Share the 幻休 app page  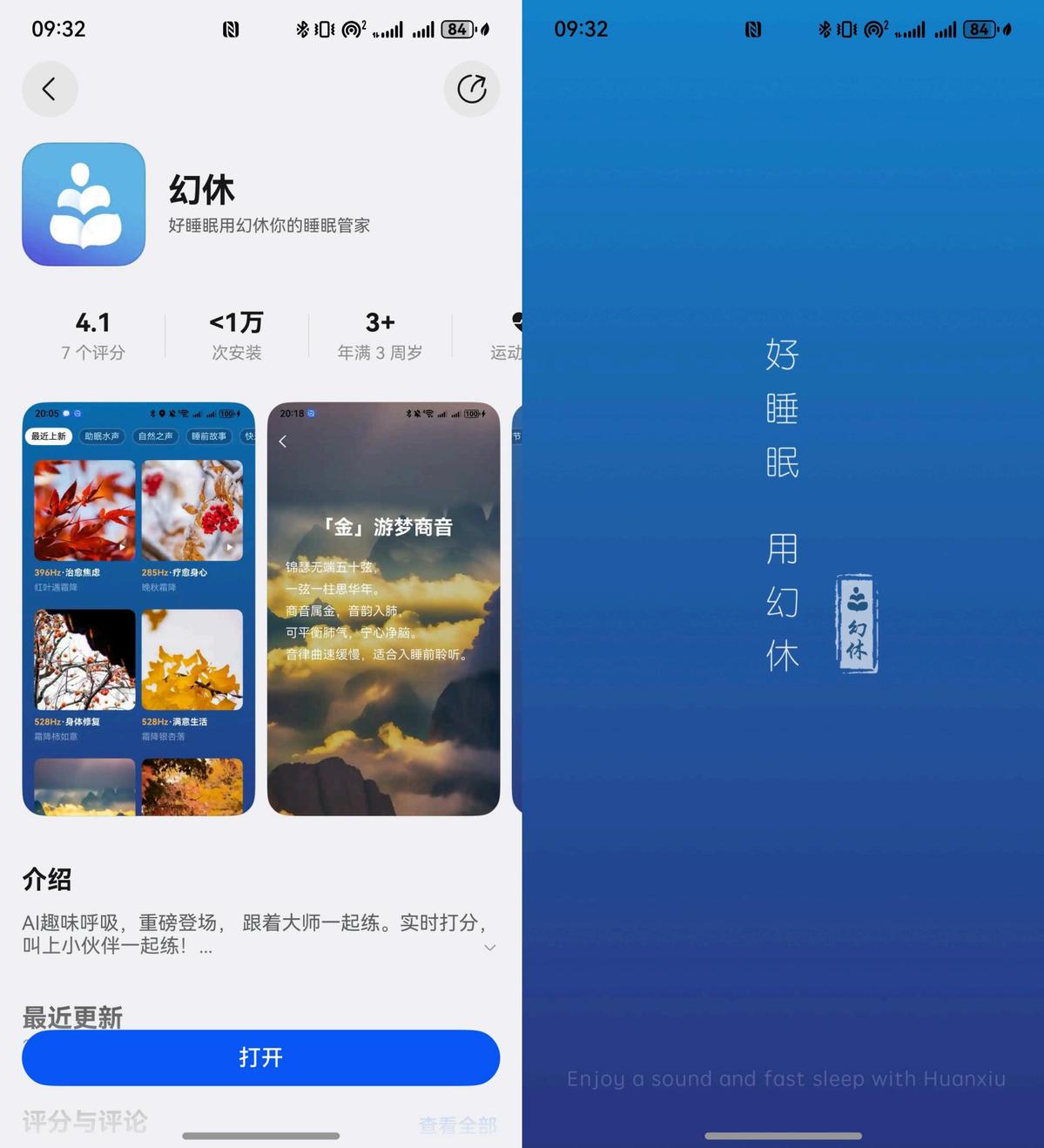click(471, 89)
